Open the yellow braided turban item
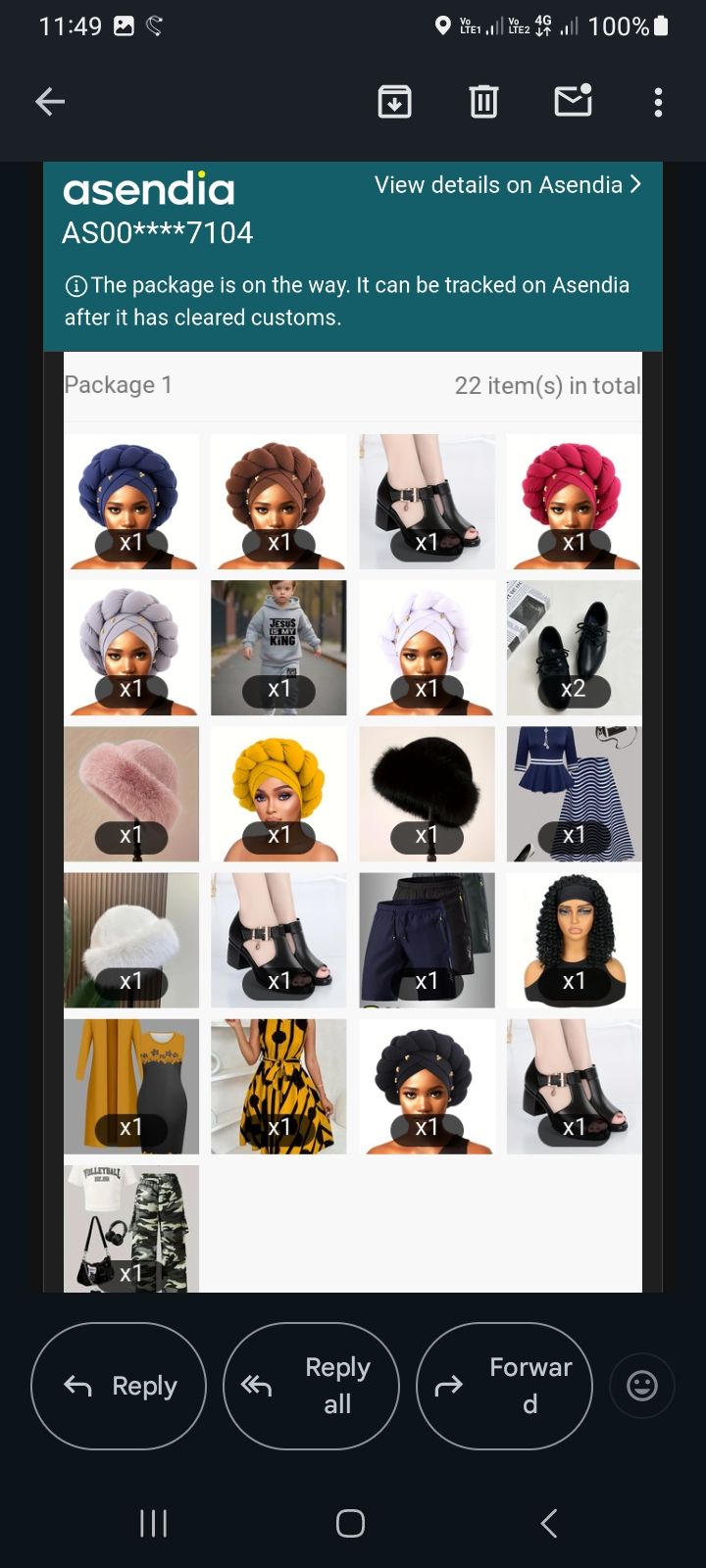The height and width of the screenshot is (1568, 706). pyautogui.click(x=278, y=793)
